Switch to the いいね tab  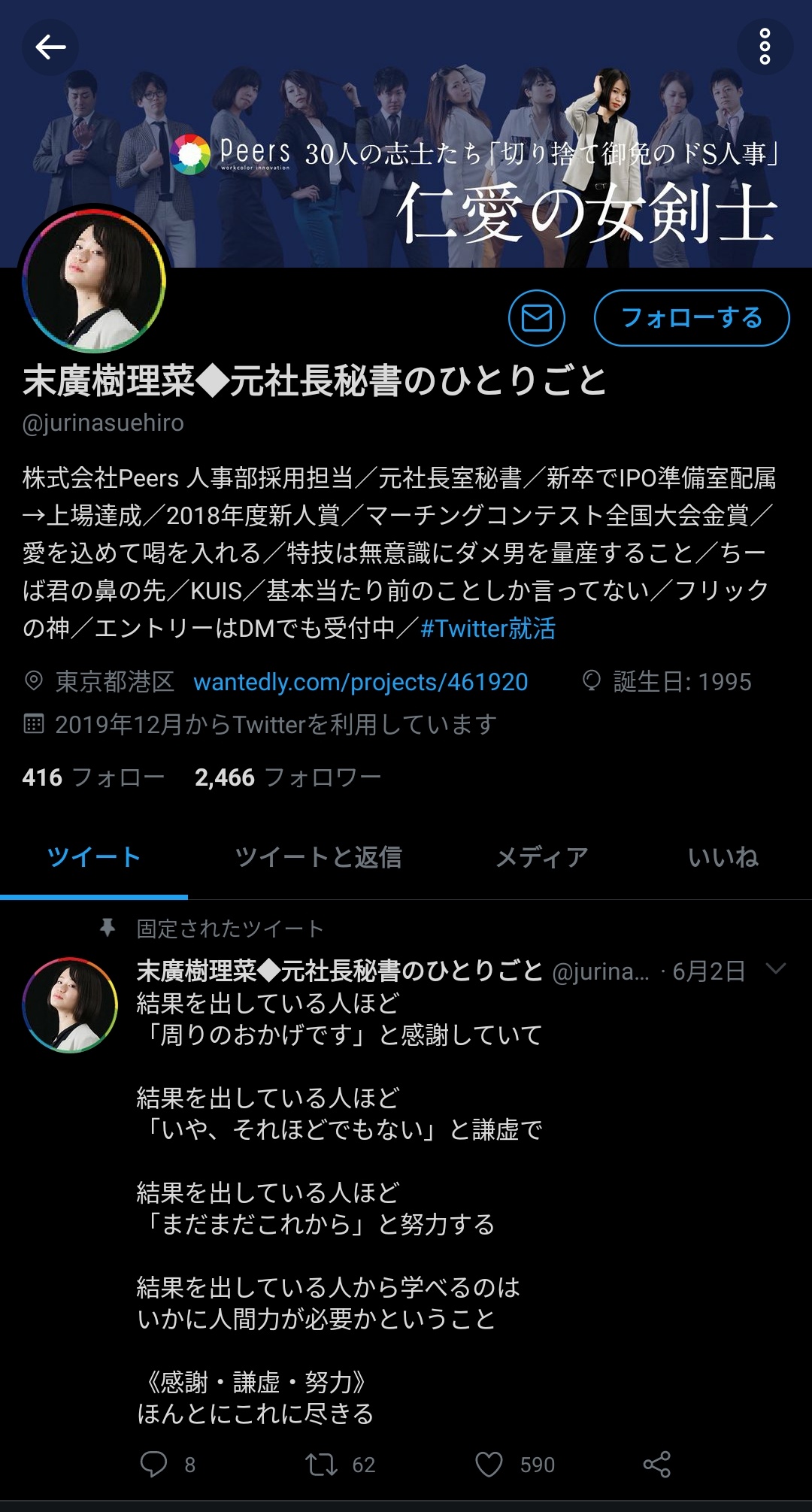(723, 857)
